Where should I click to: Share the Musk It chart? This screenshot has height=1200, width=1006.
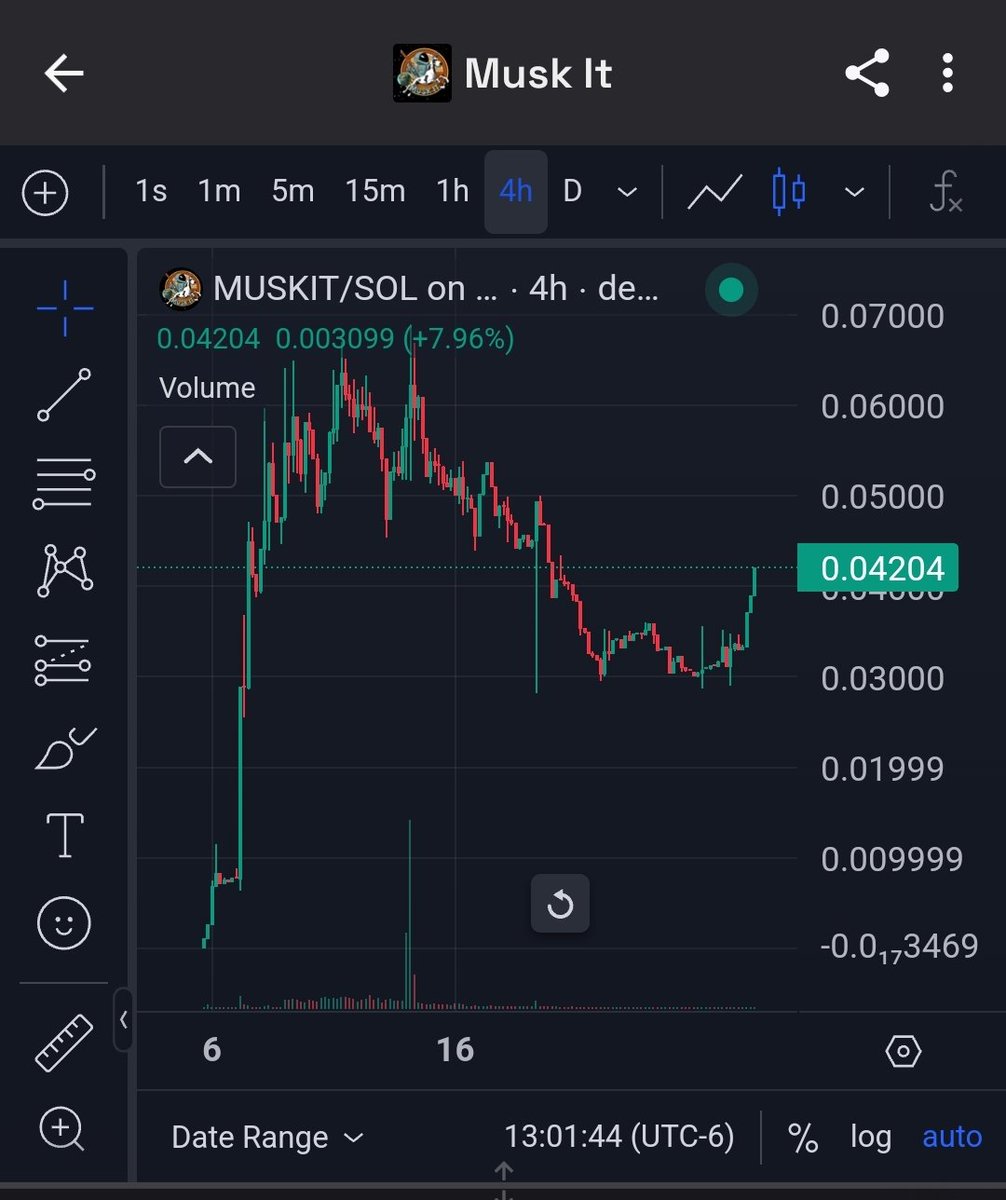coord(867,74)
